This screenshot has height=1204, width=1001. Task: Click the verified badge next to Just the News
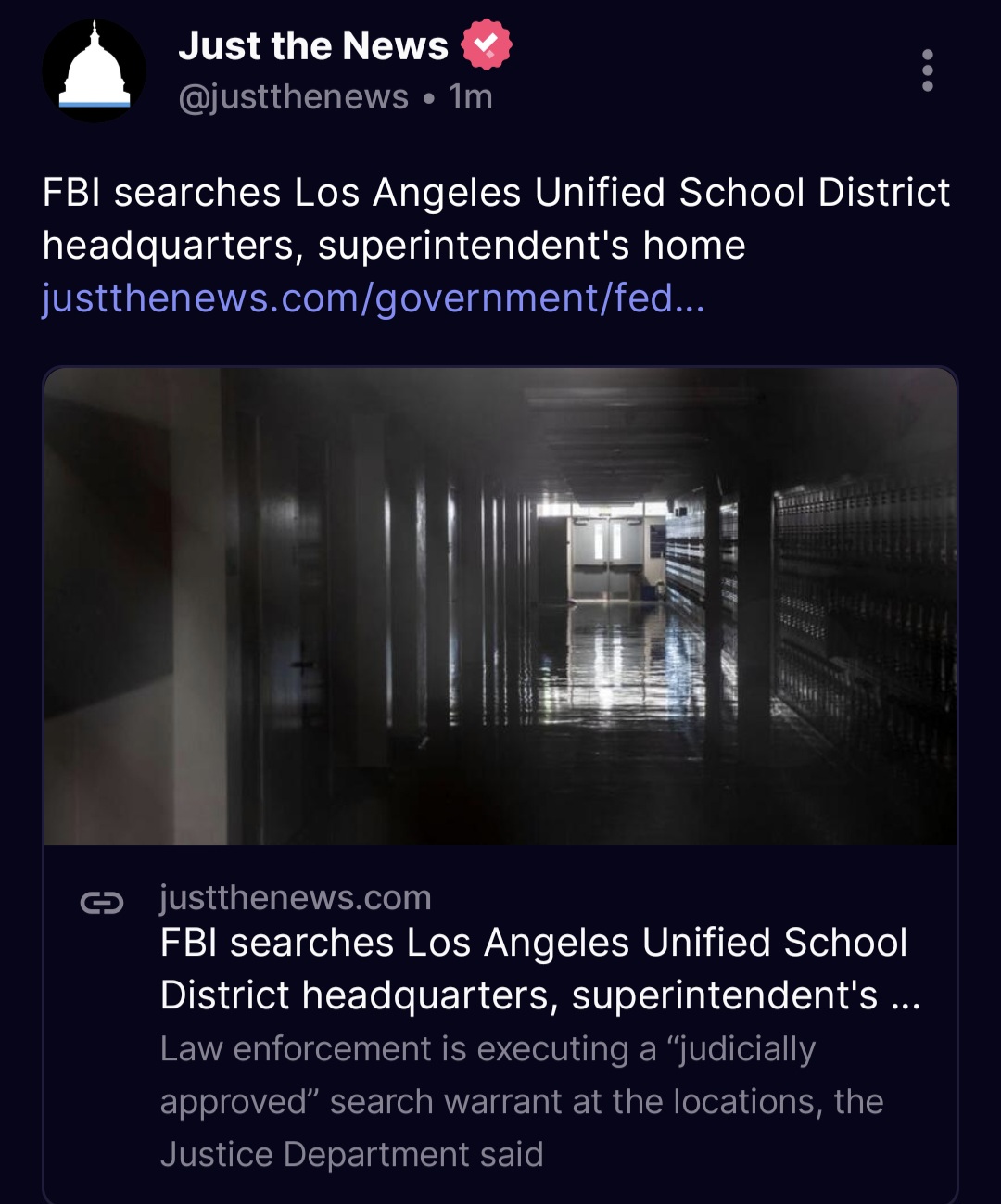click(x=486, y=44)
